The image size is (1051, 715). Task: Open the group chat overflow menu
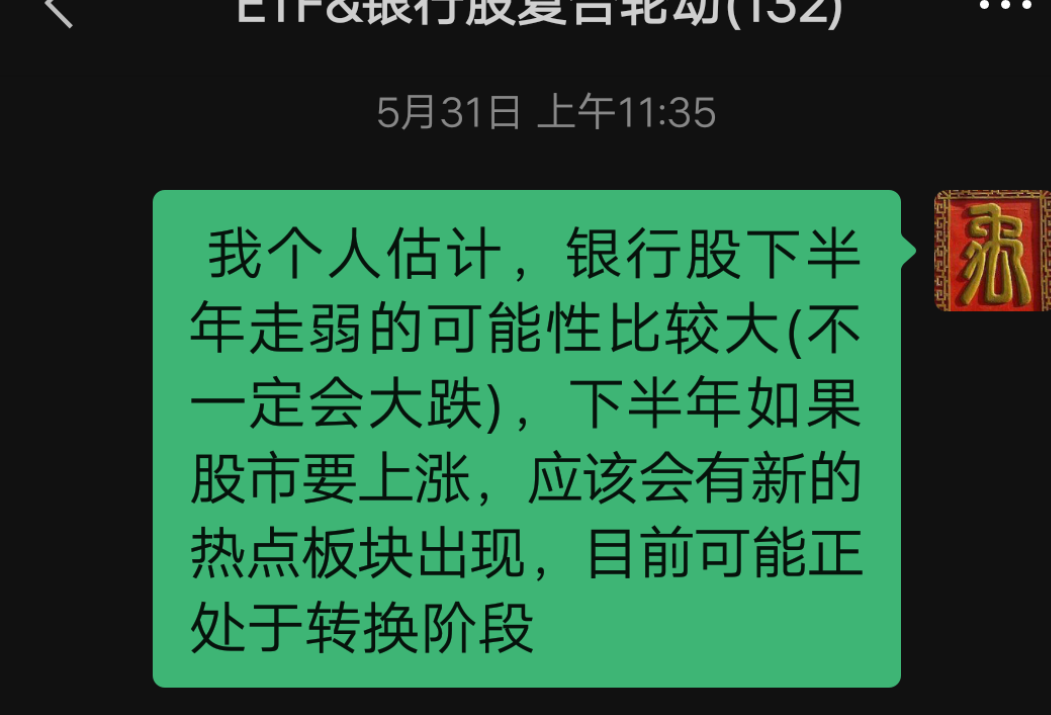click(1003, 6)
